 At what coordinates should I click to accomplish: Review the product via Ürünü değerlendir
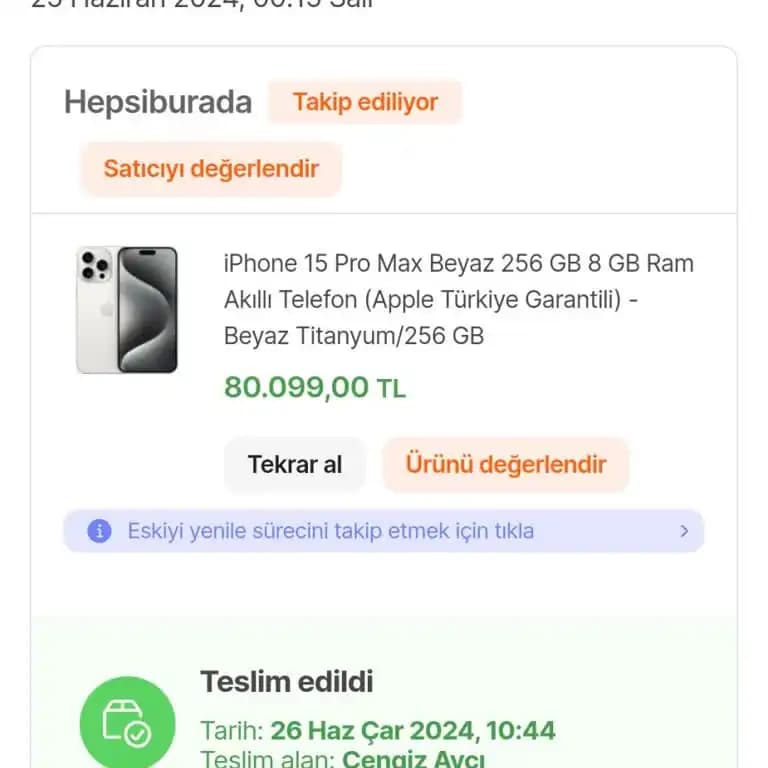tap(505, 465)
